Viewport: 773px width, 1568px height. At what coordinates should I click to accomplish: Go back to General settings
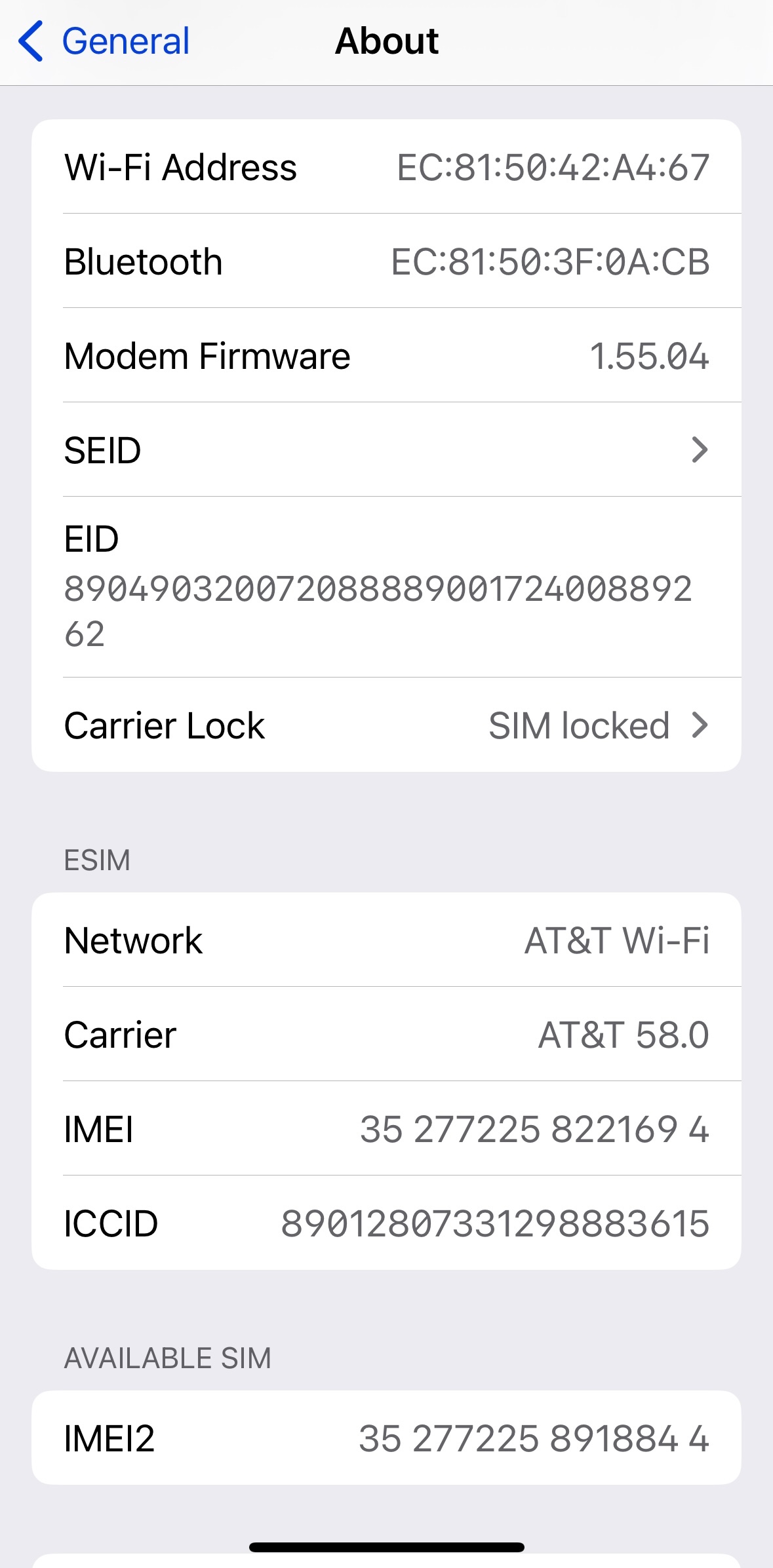(x=105, y=41)
